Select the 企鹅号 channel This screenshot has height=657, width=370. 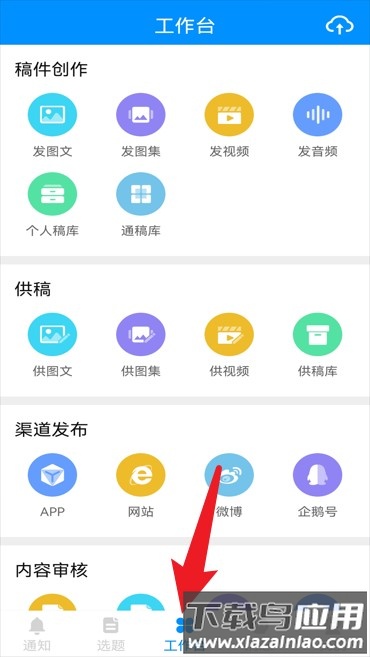(x=318, y=485)
